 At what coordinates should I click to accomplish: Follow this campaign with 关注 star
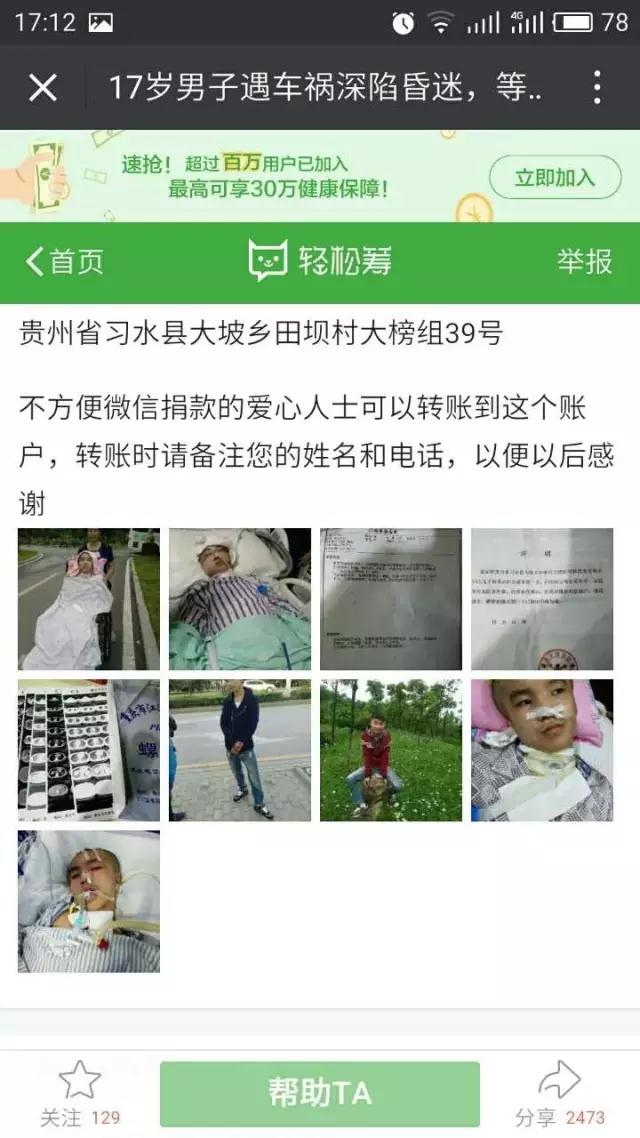click(x=79, y=1093)
